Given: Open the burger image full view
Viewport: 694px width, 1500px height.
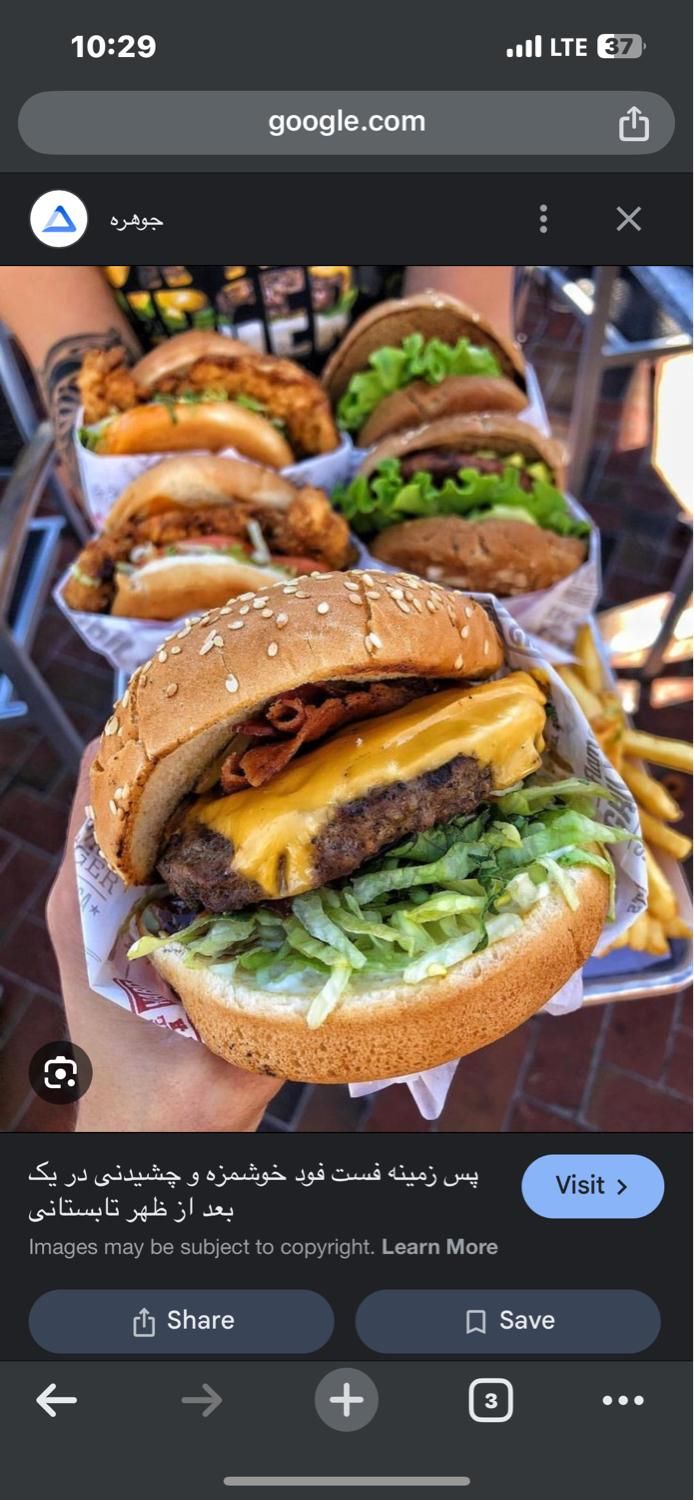Looking at the screenshot, I should pos(347,700).
